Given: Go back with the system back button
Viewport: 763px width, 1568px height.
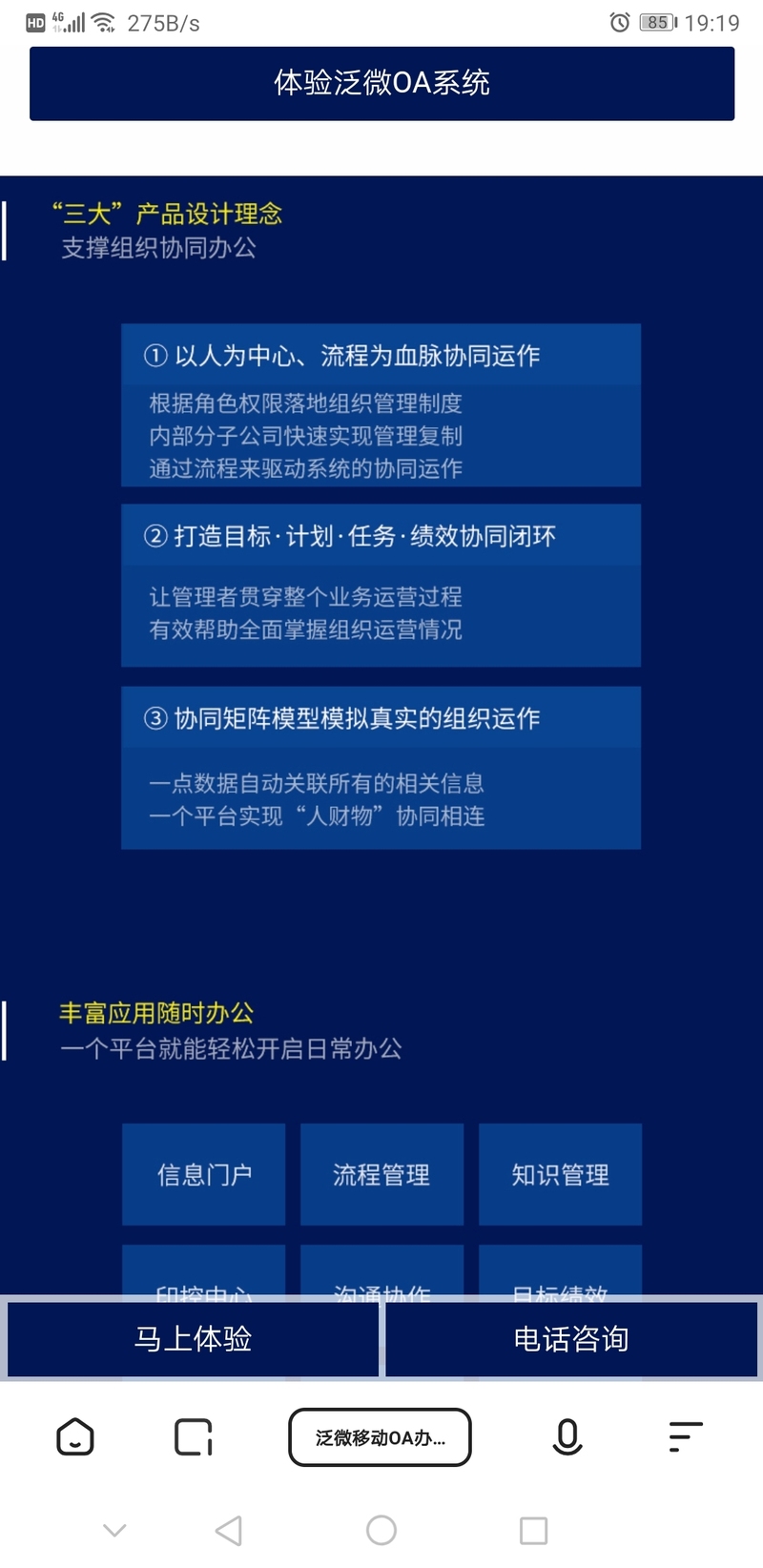Looking at the screenshot, I should coord(229,1530).
